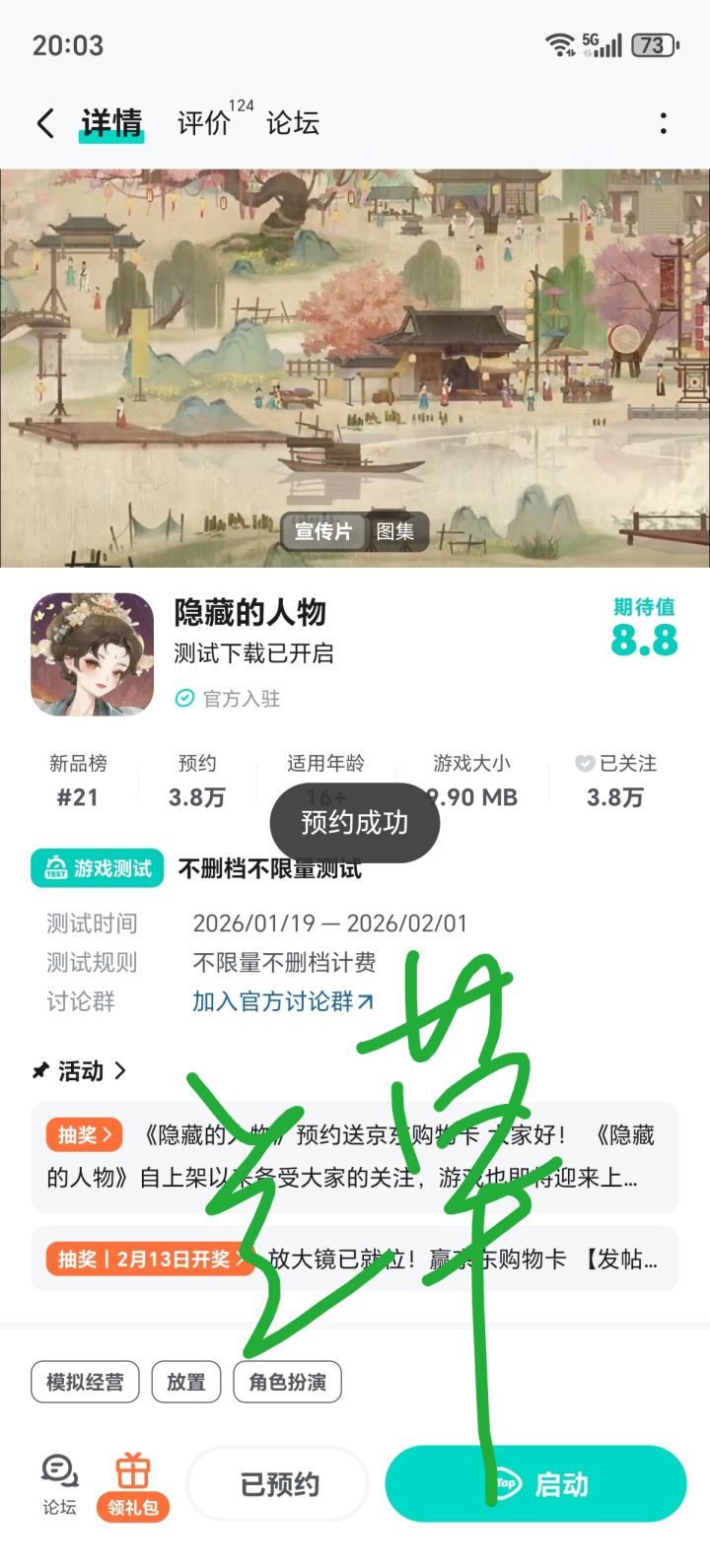
Task: Tap 已预约 to cancel the reservation
Action: (277, 1484)
